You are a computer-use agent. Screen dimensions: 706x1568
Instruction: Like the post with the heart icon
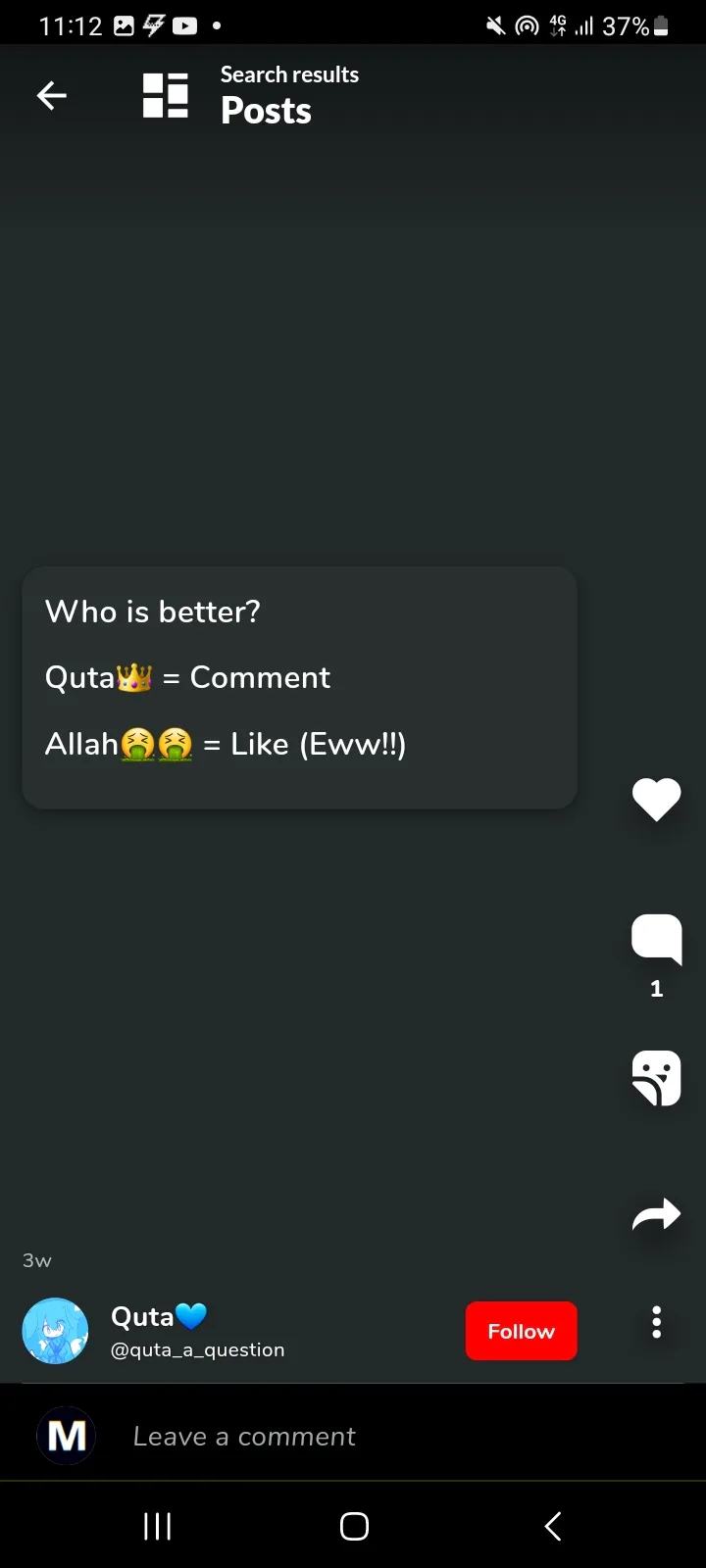[656, 799]
